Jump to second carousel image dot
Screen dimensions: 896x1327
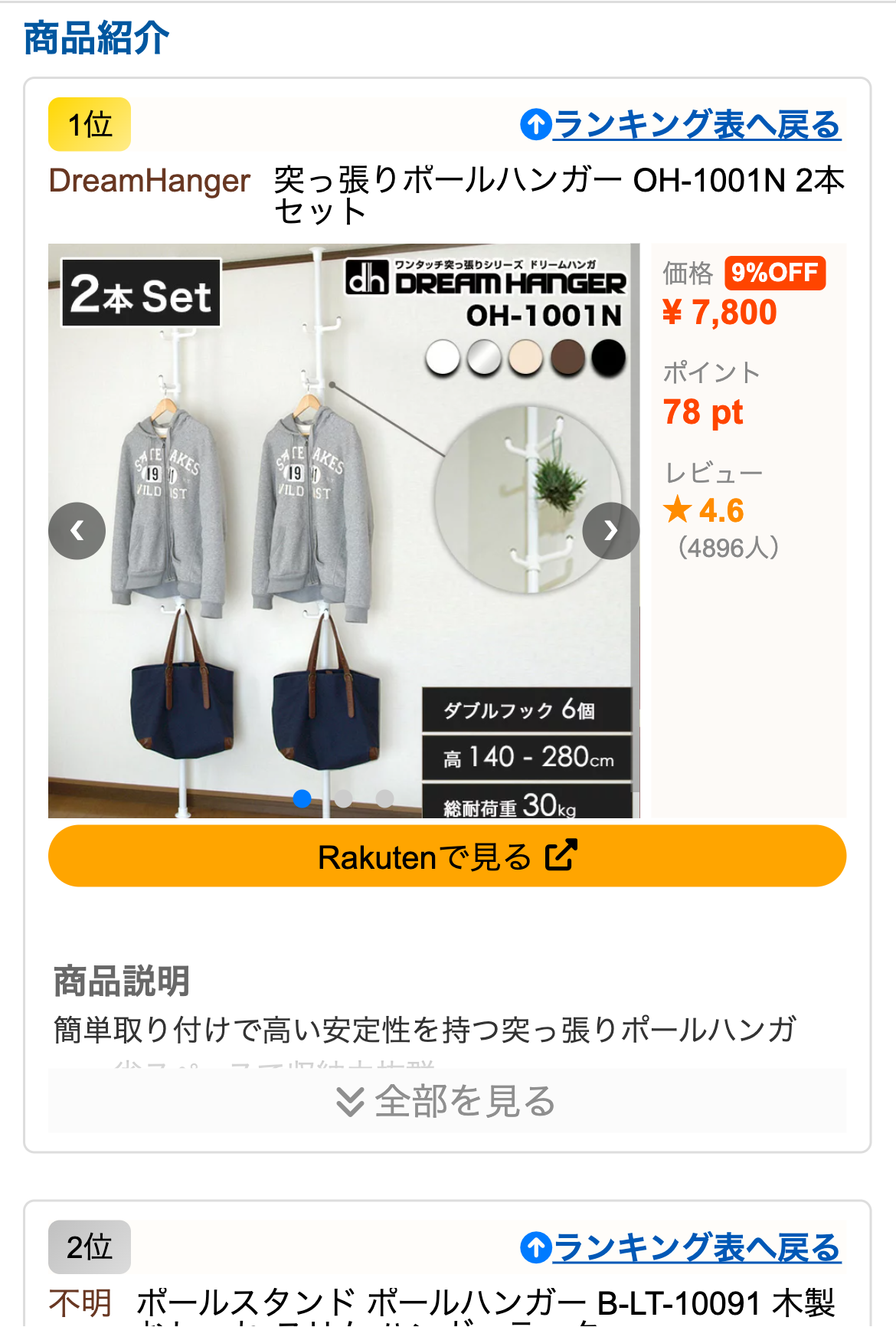coord(344,798)
